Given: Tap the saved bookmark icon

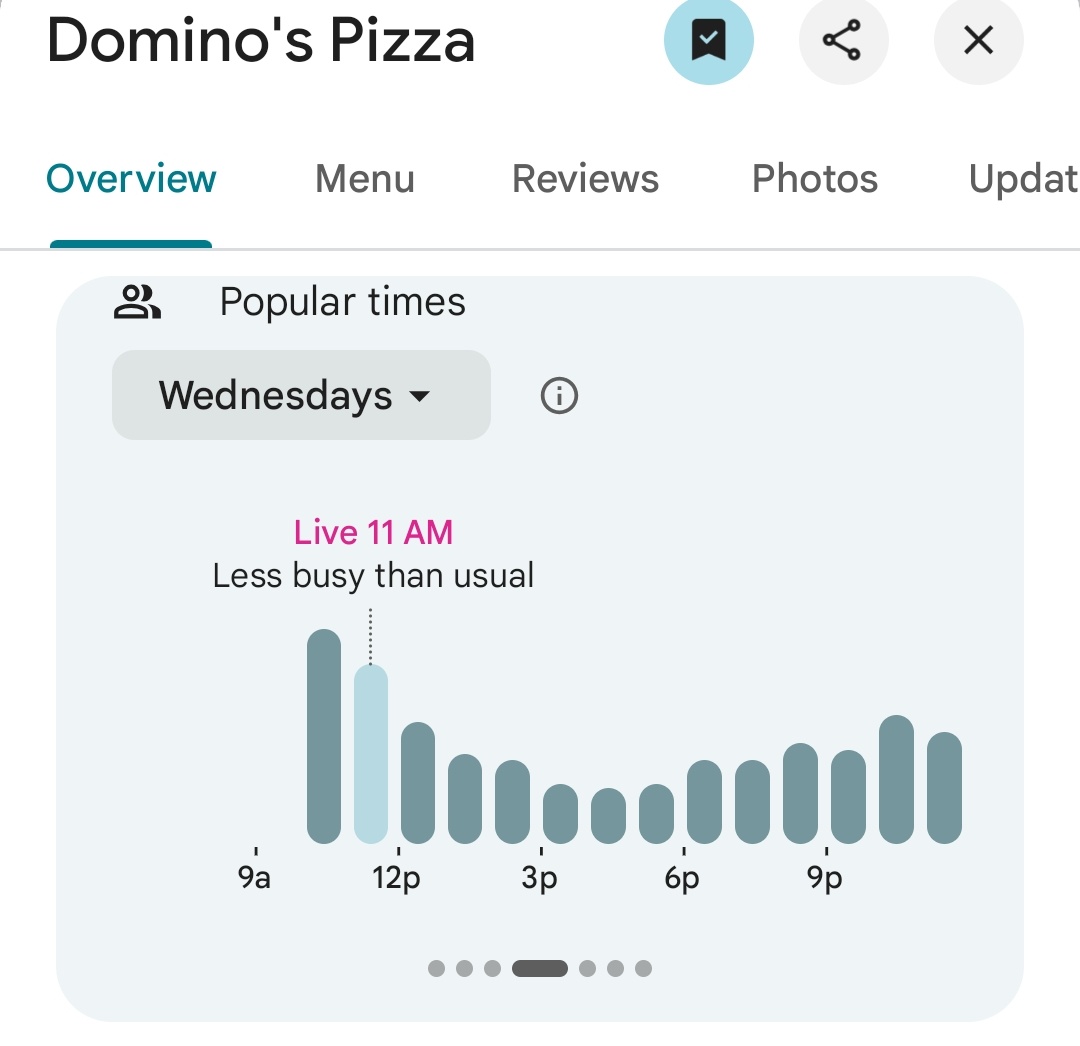Looking at the screenshot, I should 708,40.
